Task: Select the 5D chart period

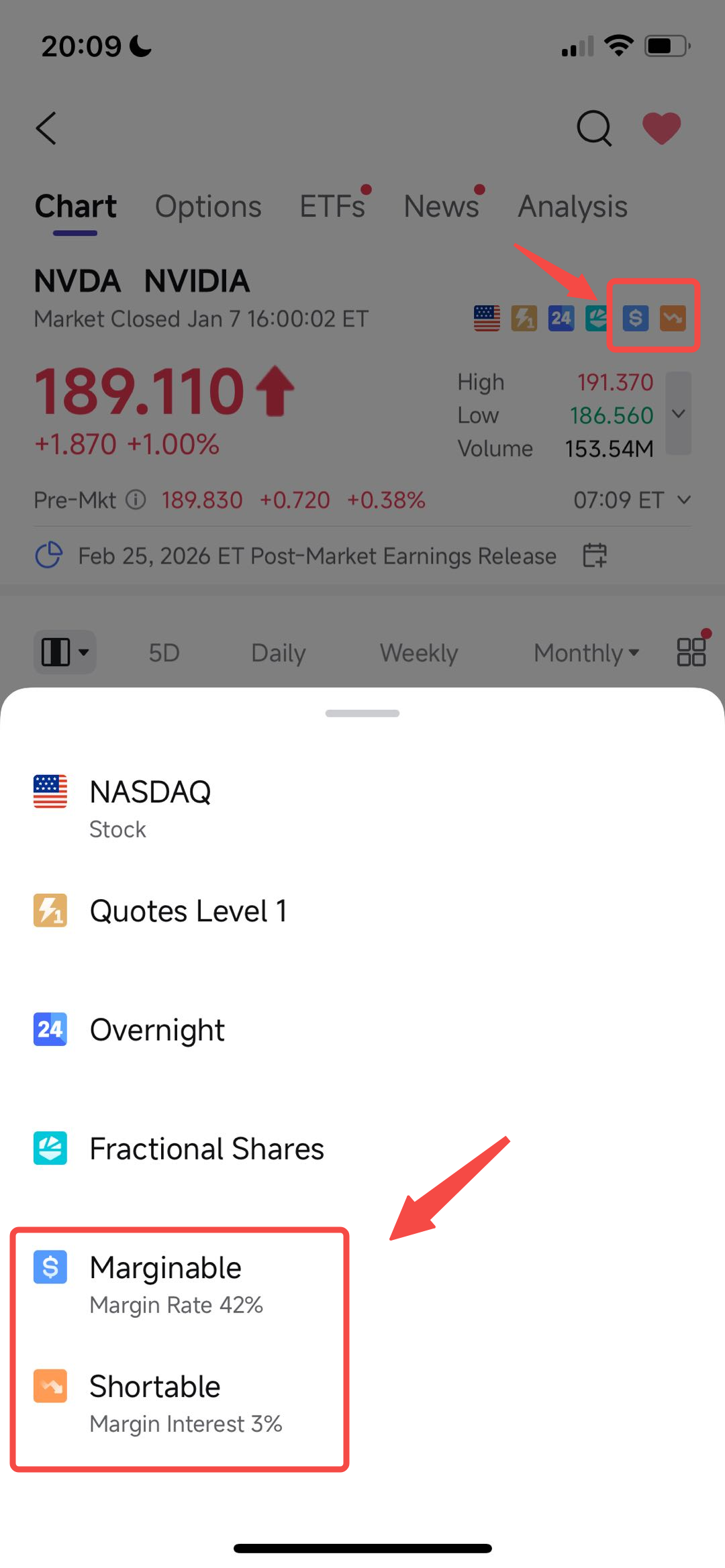Action: pos(164,653)
